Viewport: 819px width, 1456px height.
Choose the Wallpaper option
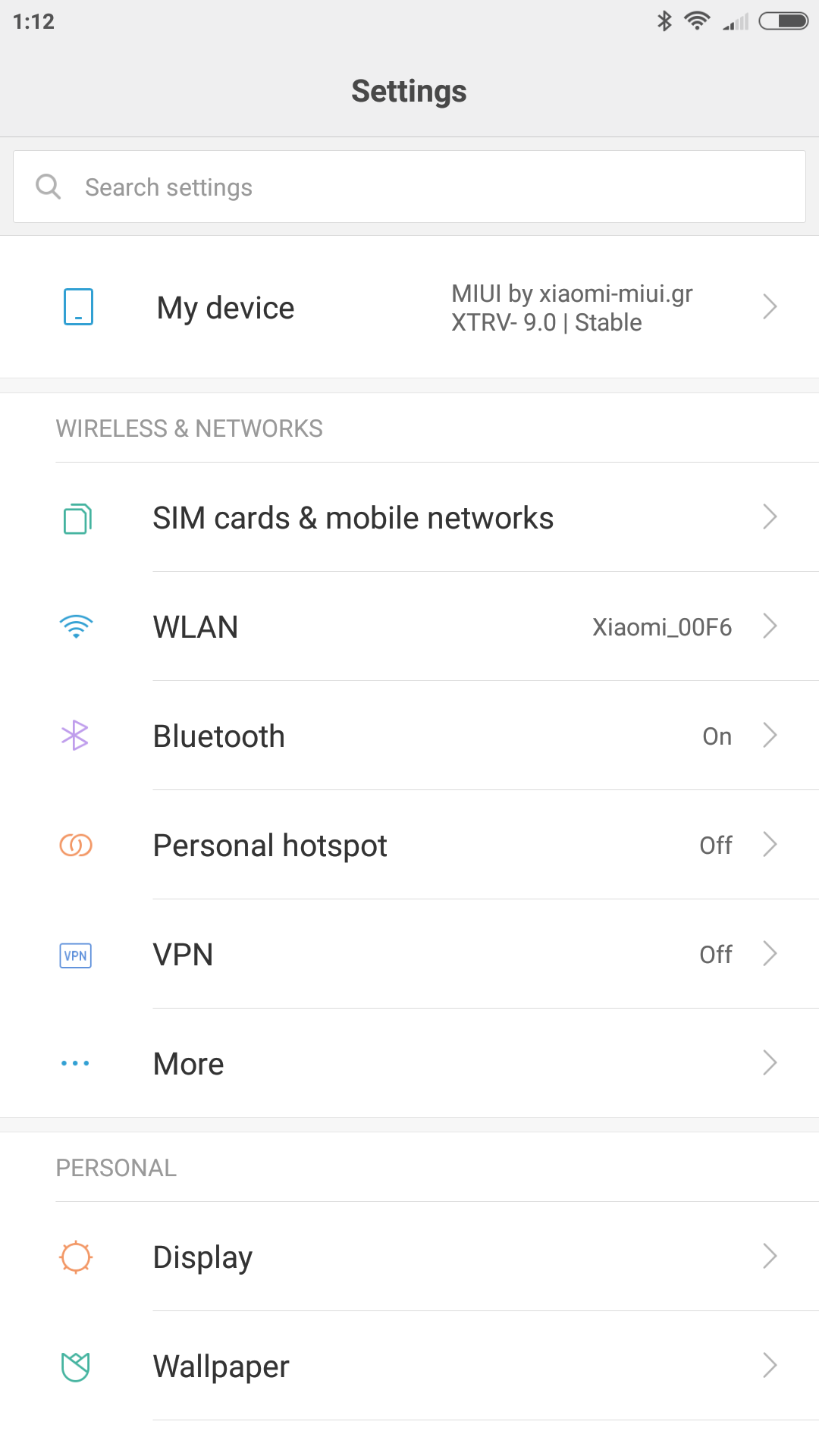tap(409, 1367)
